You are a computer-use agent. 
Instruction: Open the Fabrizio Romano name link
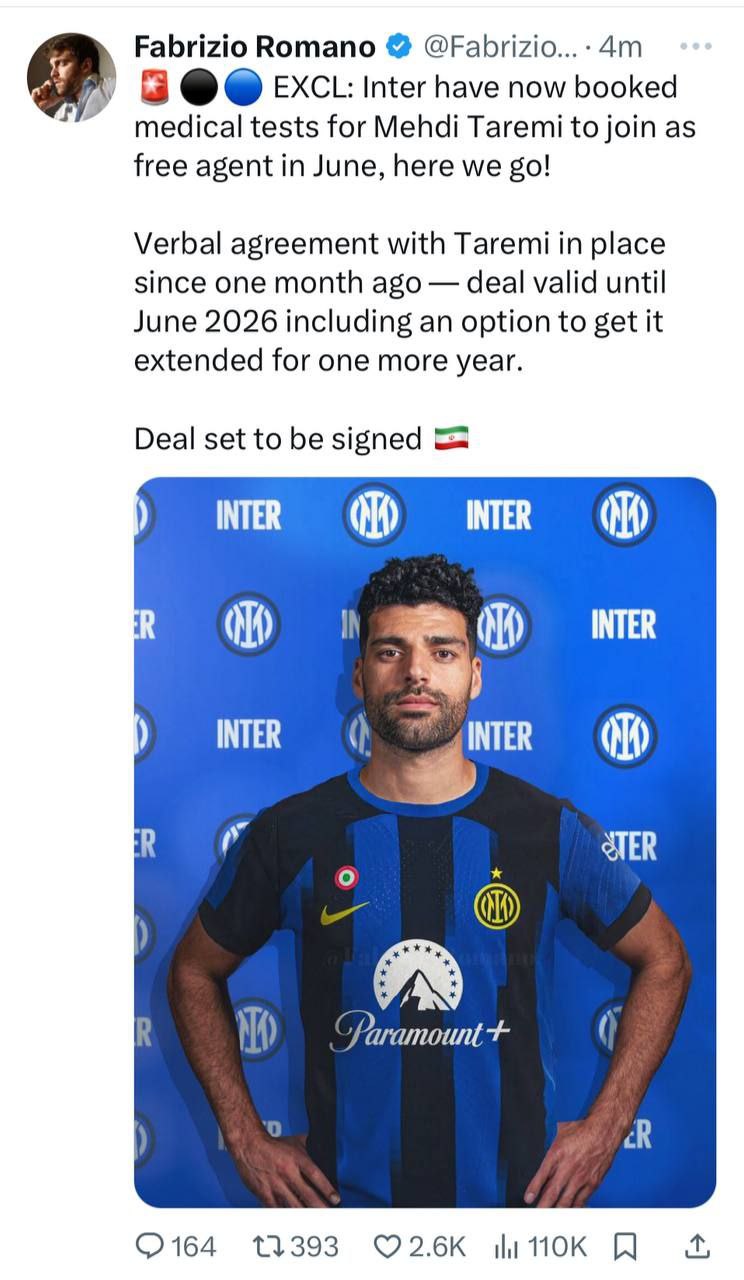pos(254,47)
